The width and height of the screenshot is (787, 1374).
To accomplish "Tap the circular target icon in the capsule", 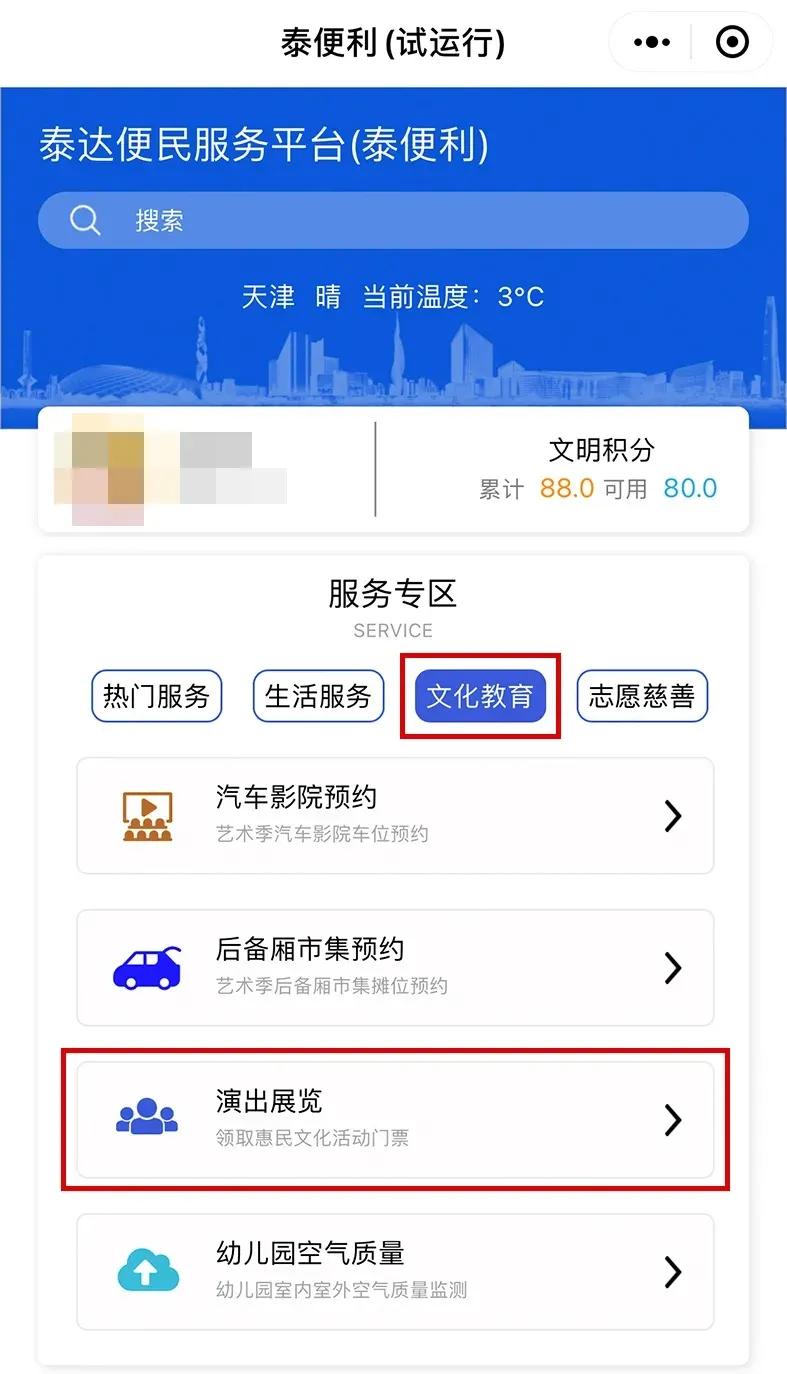I will [732, 41].
